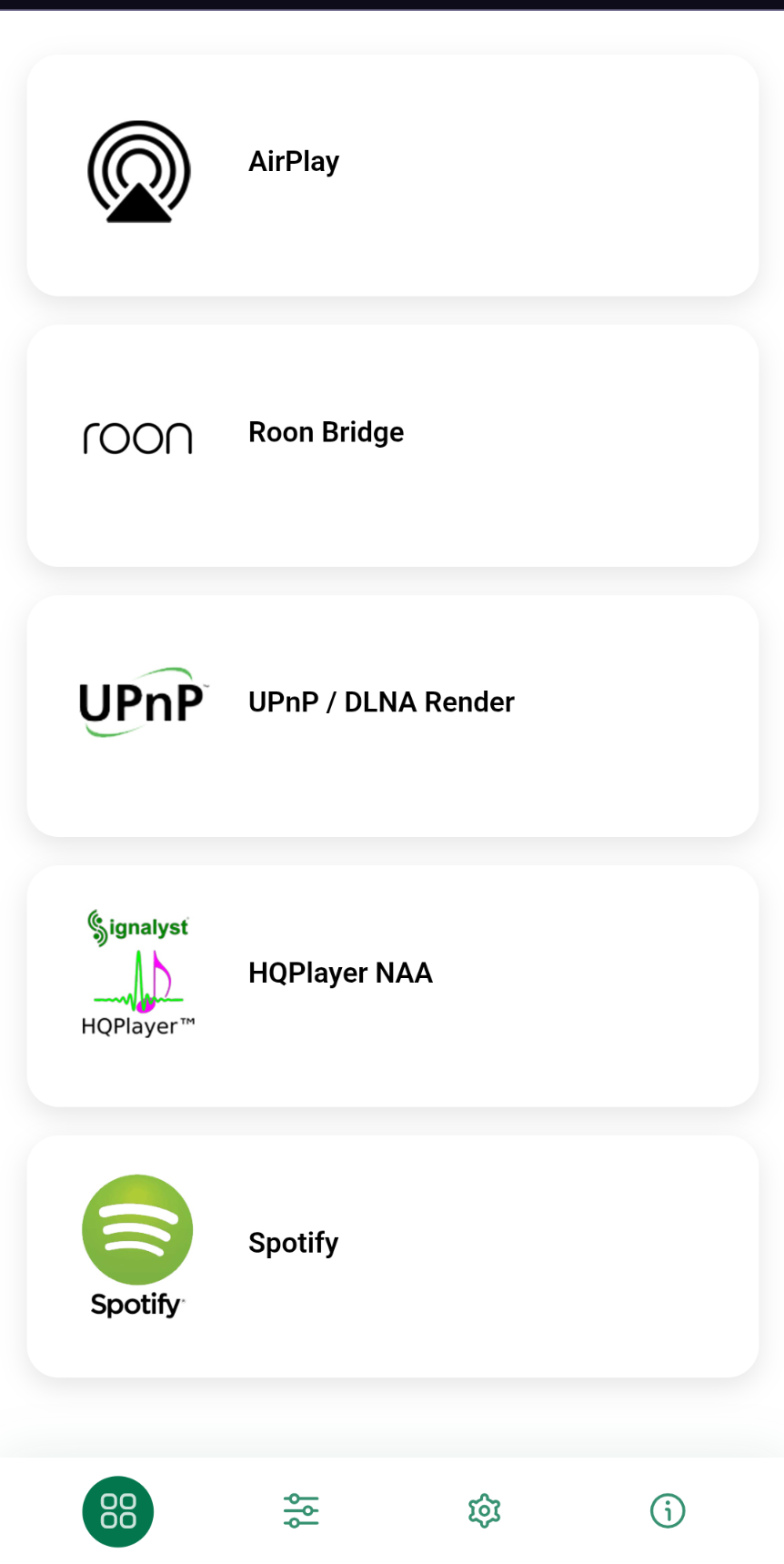Open the Spotify card
The height and width of the screenshot is (1564, 784).
click(392, 1256)
